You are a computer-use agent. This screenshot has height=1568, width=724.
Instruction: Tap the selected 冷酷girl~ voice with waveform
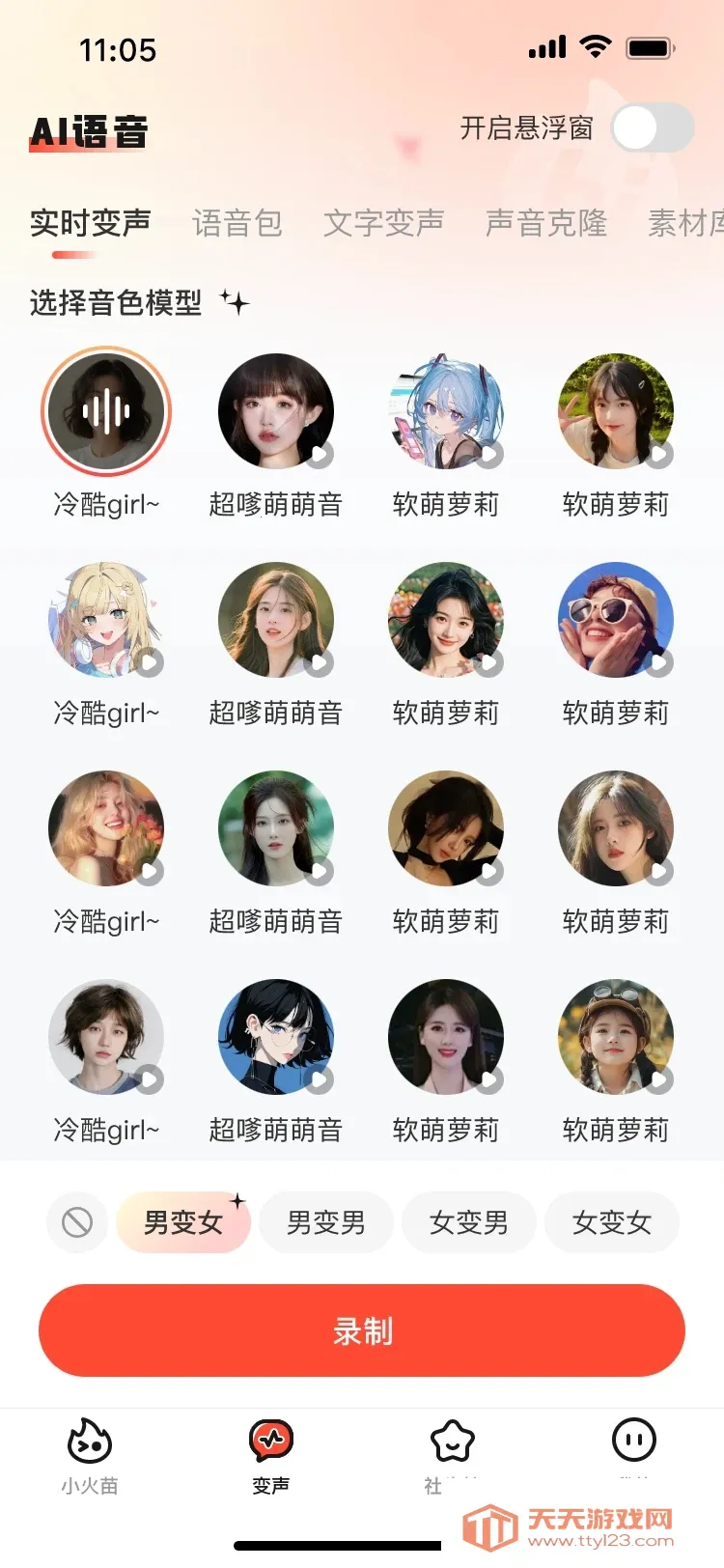pyautogui.click(x=106, y=411)
